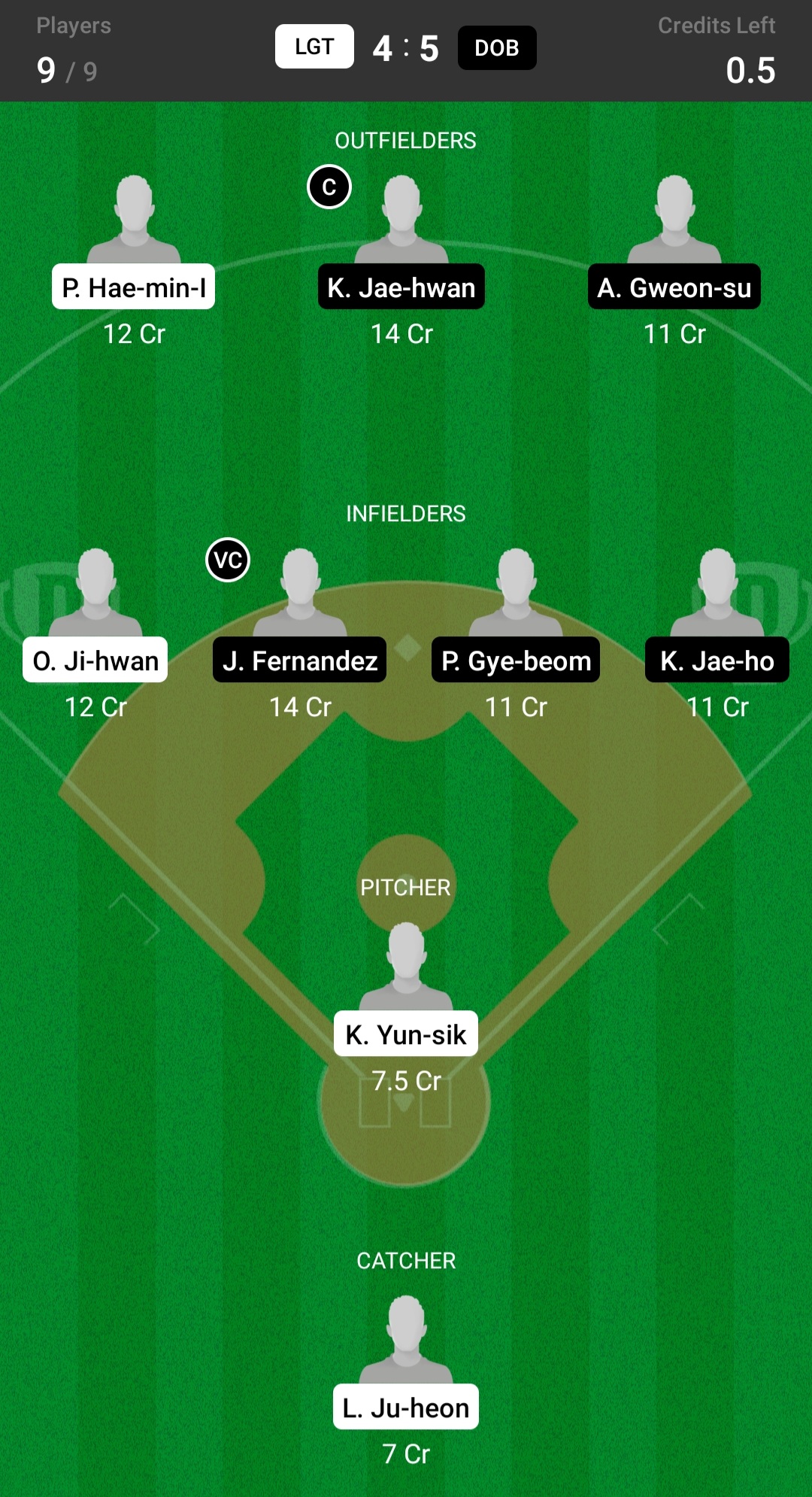Viewport: 812px width, 1497px height.
Task: Select infielder O. Ji-hwan
Action: pos(95,659)
